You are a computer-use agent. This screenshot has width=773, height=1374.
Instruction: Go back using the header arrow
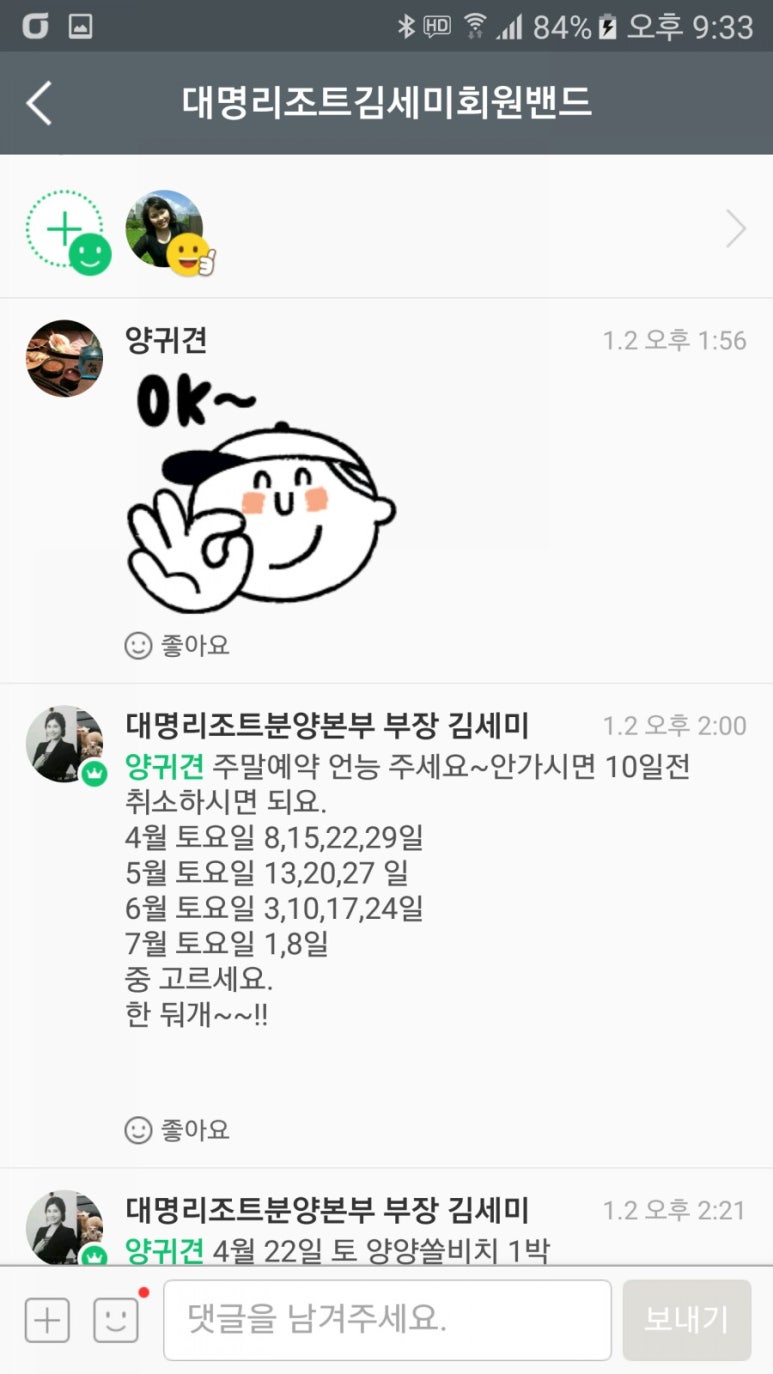[39, 103]
